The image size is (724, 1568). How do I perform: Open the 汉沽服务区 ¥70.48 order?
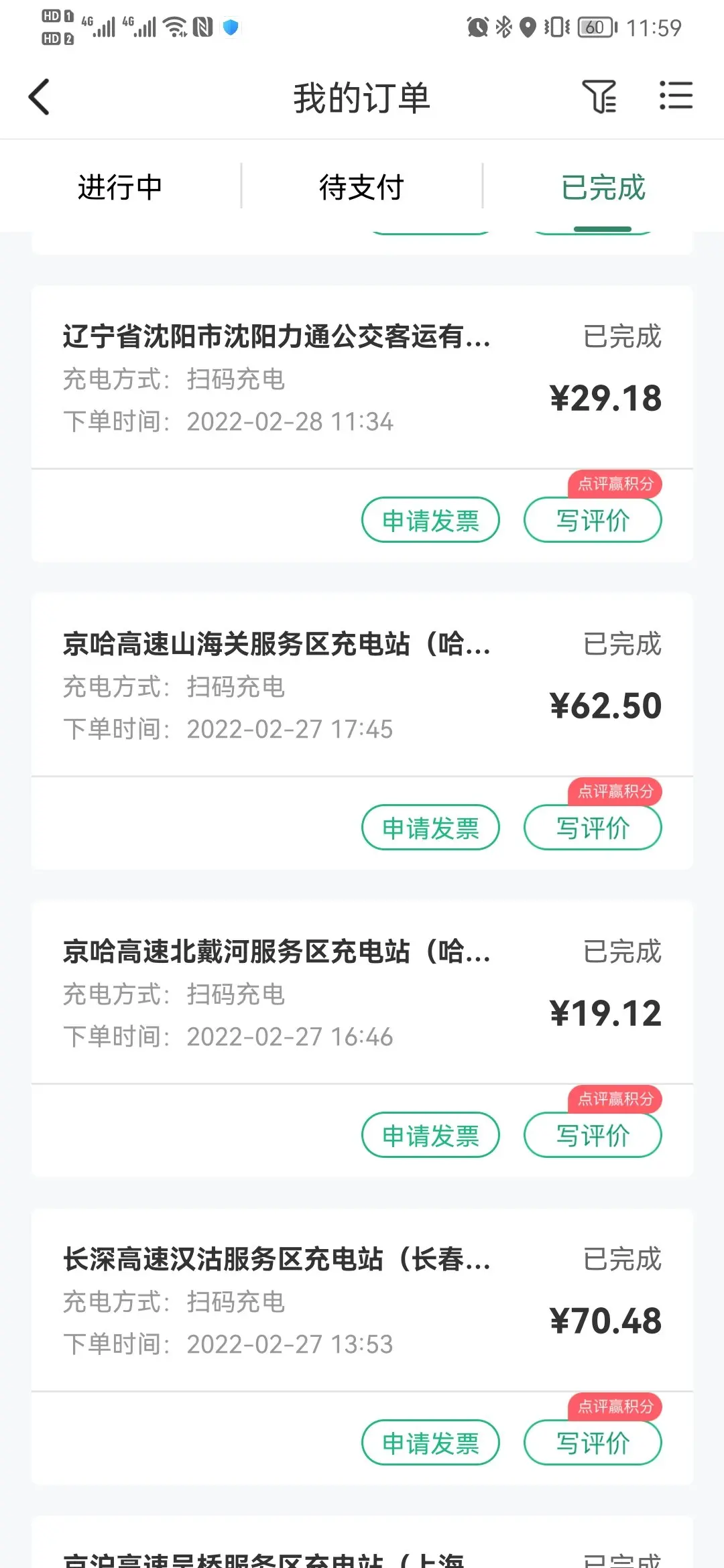click(x=362, y=1301)
